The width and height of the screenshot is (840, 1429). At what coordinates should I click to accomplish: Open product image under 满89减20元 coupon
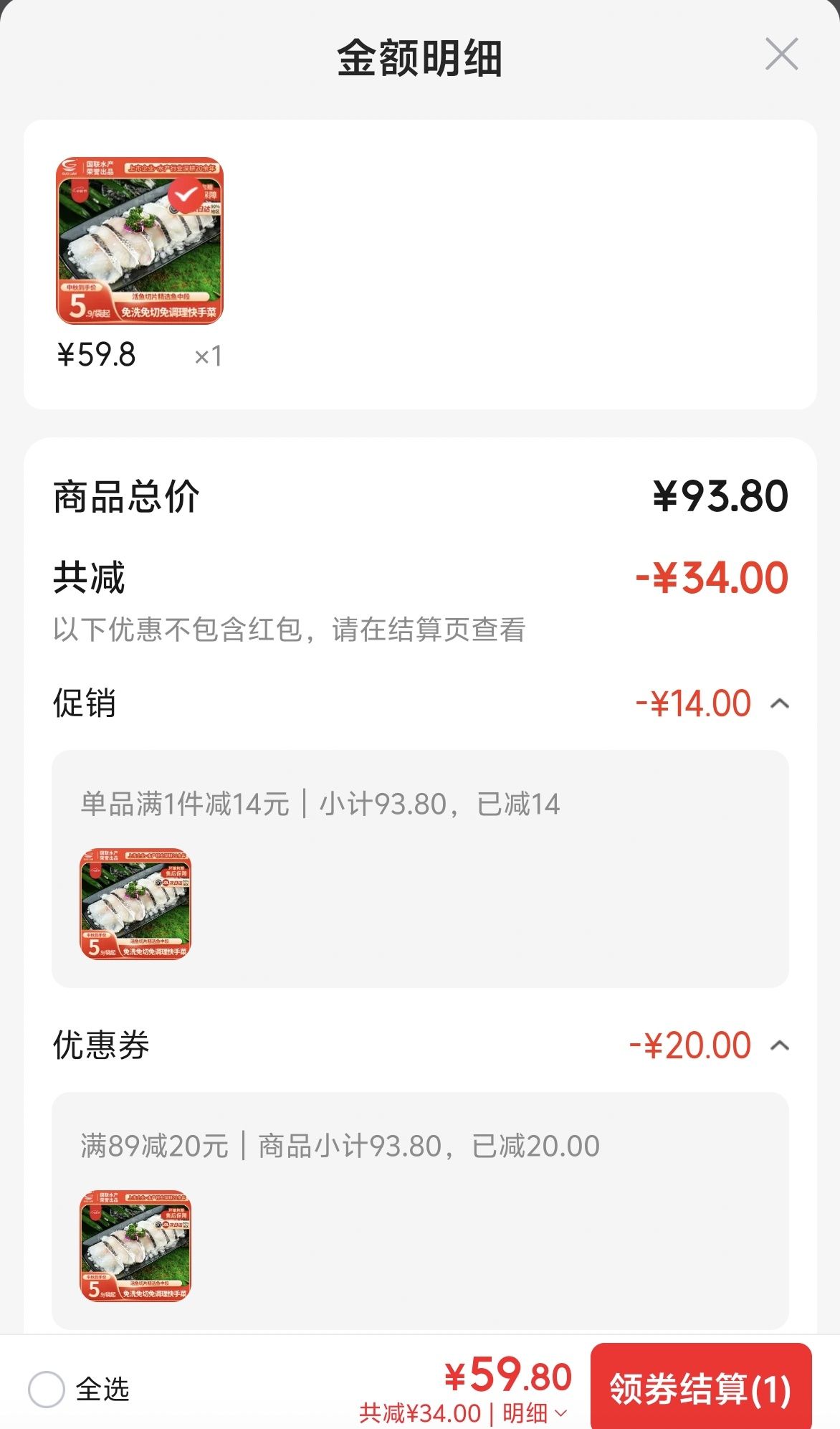135,1246
